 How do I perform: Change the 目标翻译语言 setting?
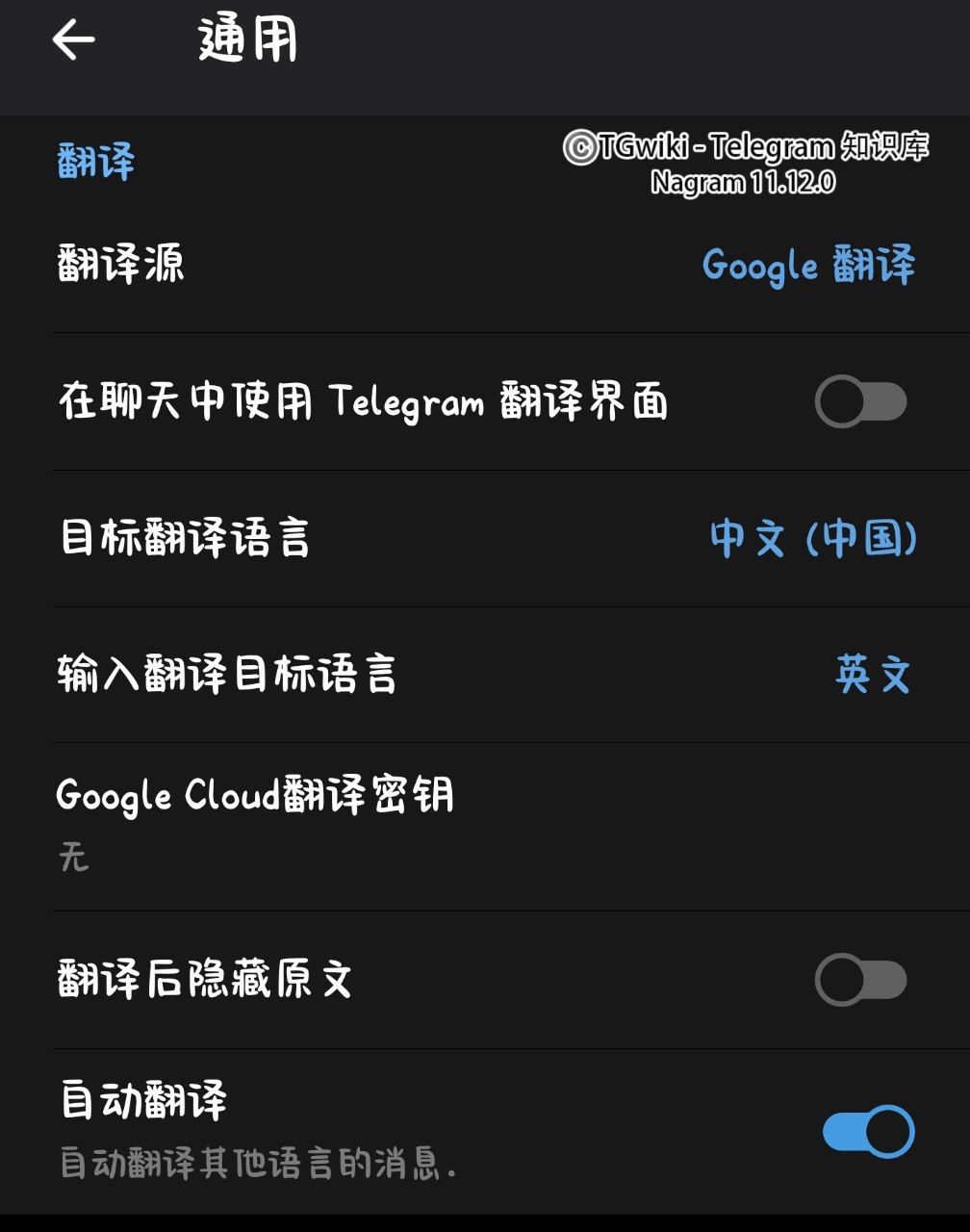(485, 538)
